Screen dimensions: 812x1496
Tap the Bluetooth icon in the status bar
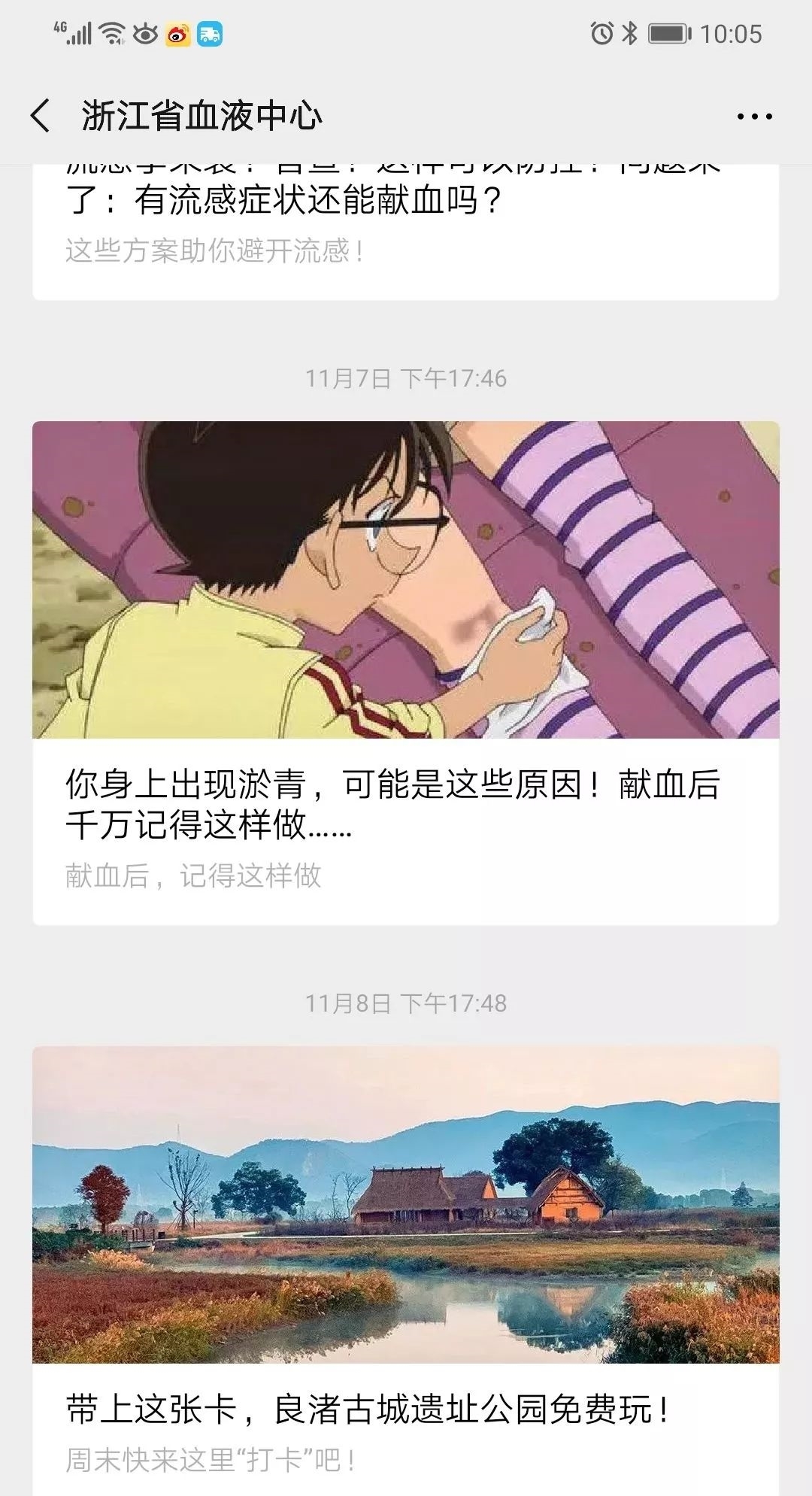[x=630, y=33]
